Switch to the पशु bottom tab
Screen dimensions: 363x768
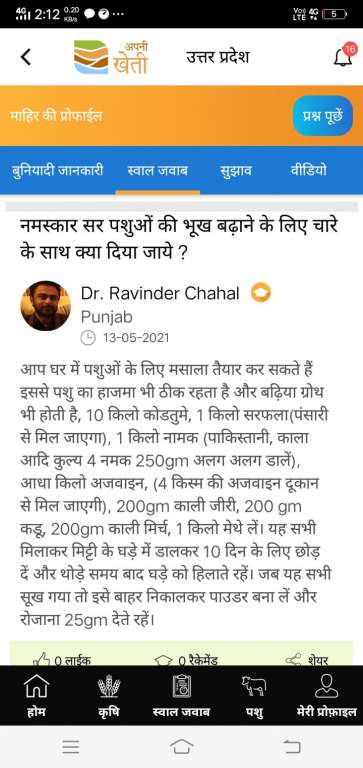pos(254,696)
